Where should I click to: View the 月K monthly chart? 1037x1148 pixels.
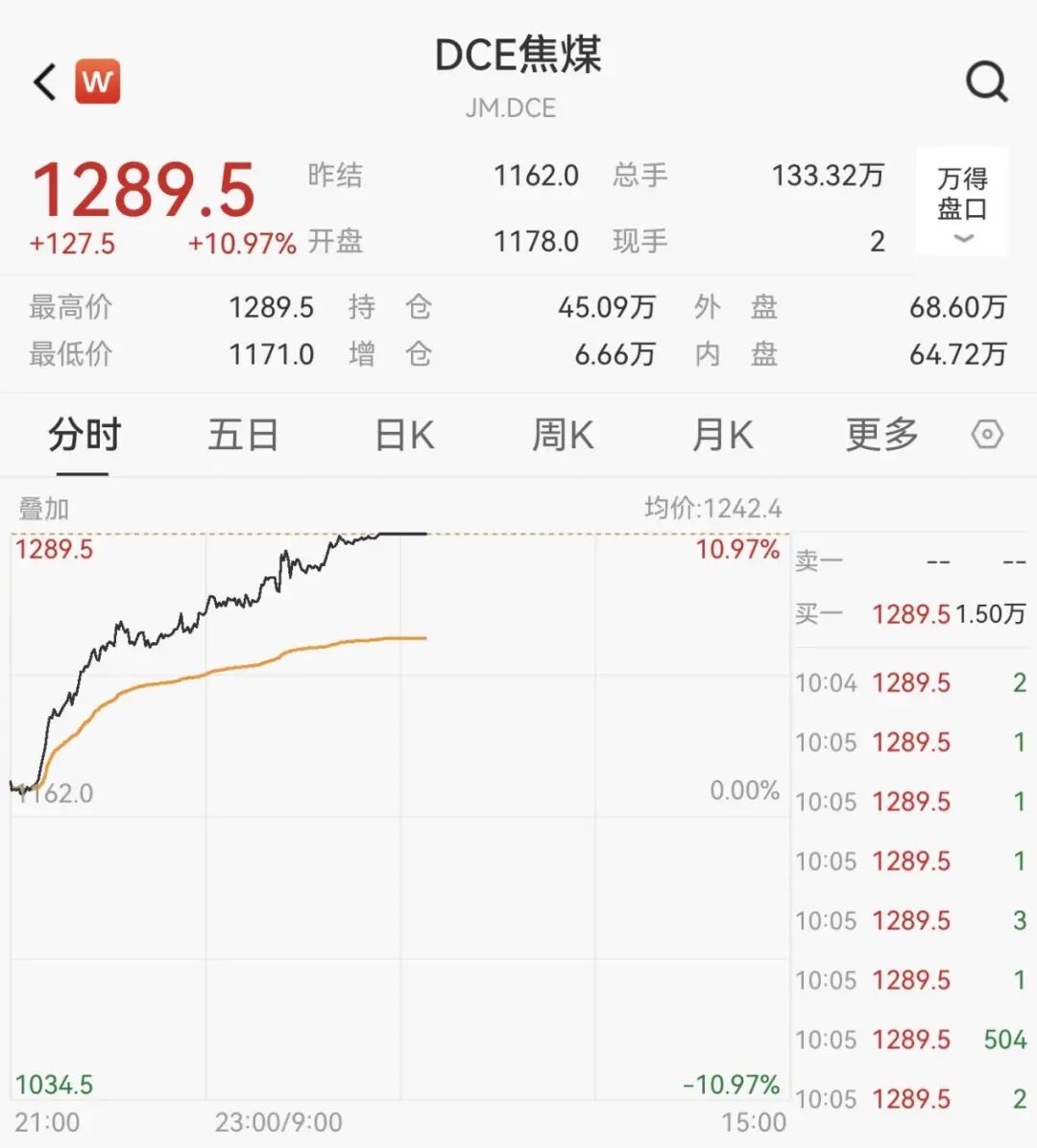coord(722,434)
